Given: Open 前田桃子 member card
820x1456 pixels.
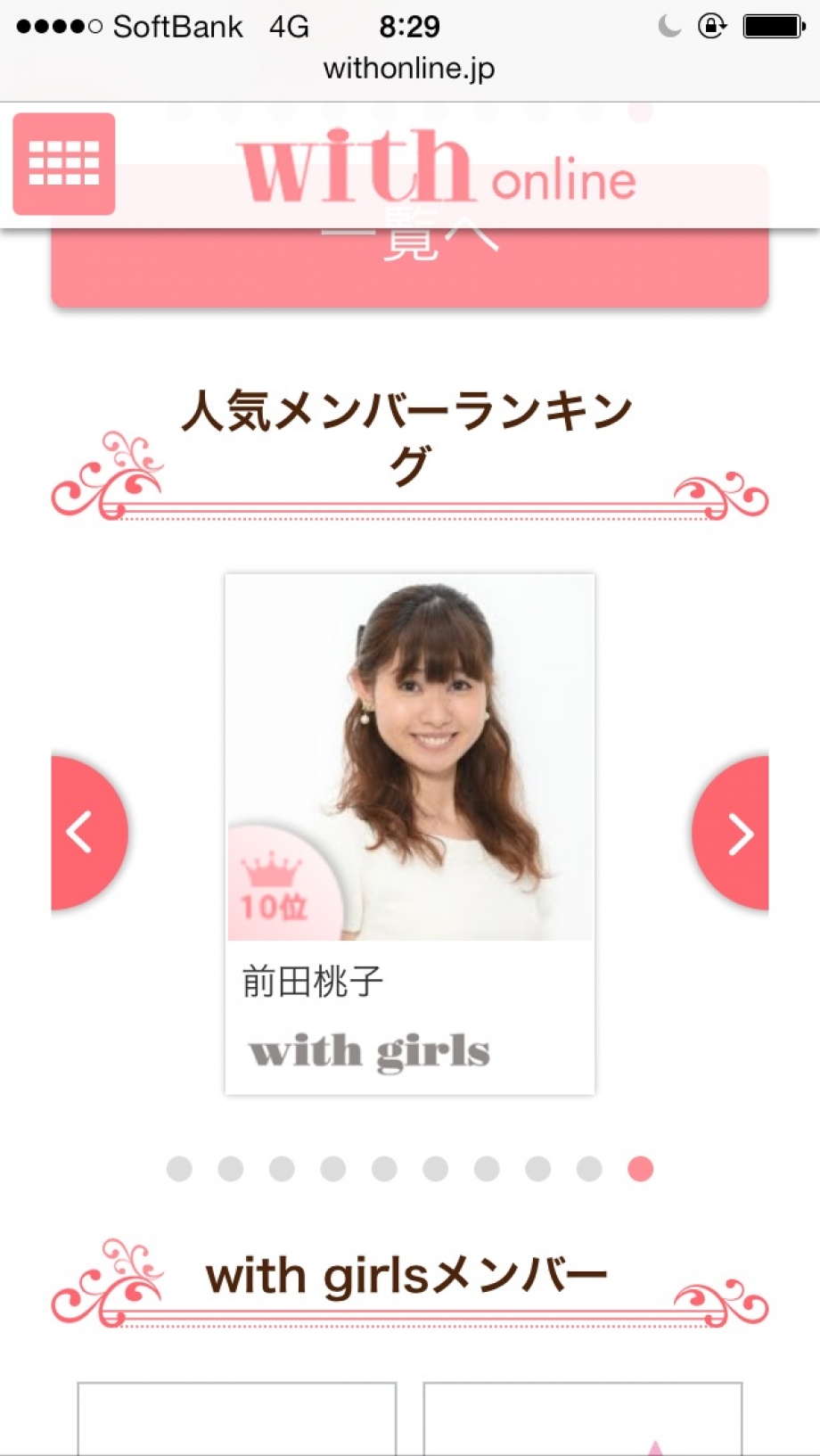Looking at the screenshot, I should 409,833.
